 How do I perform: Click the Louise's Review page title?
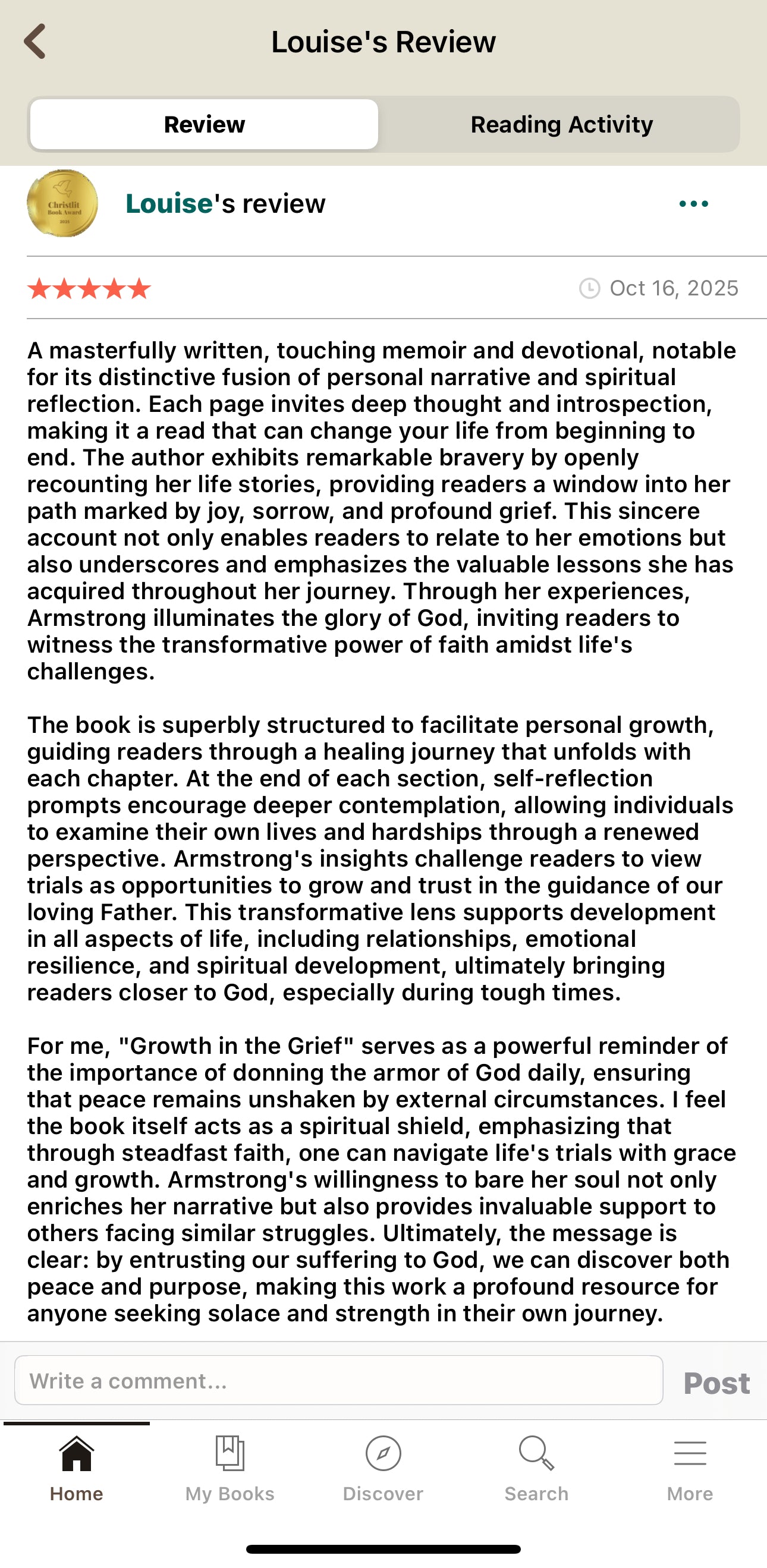pos(383,42)
